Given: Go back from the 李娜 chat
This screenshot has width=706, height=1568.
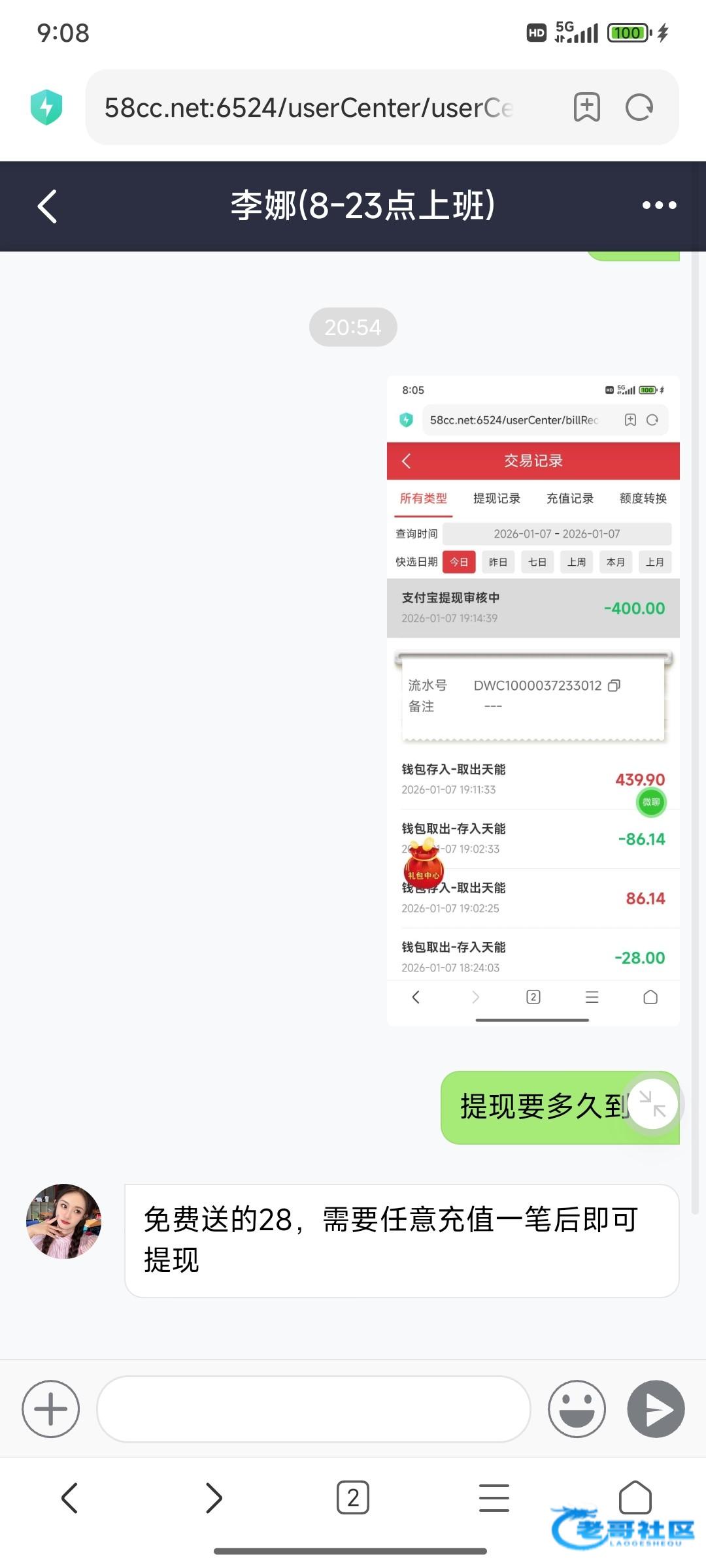Looking at the screenshot, I should tap(48, 206).
